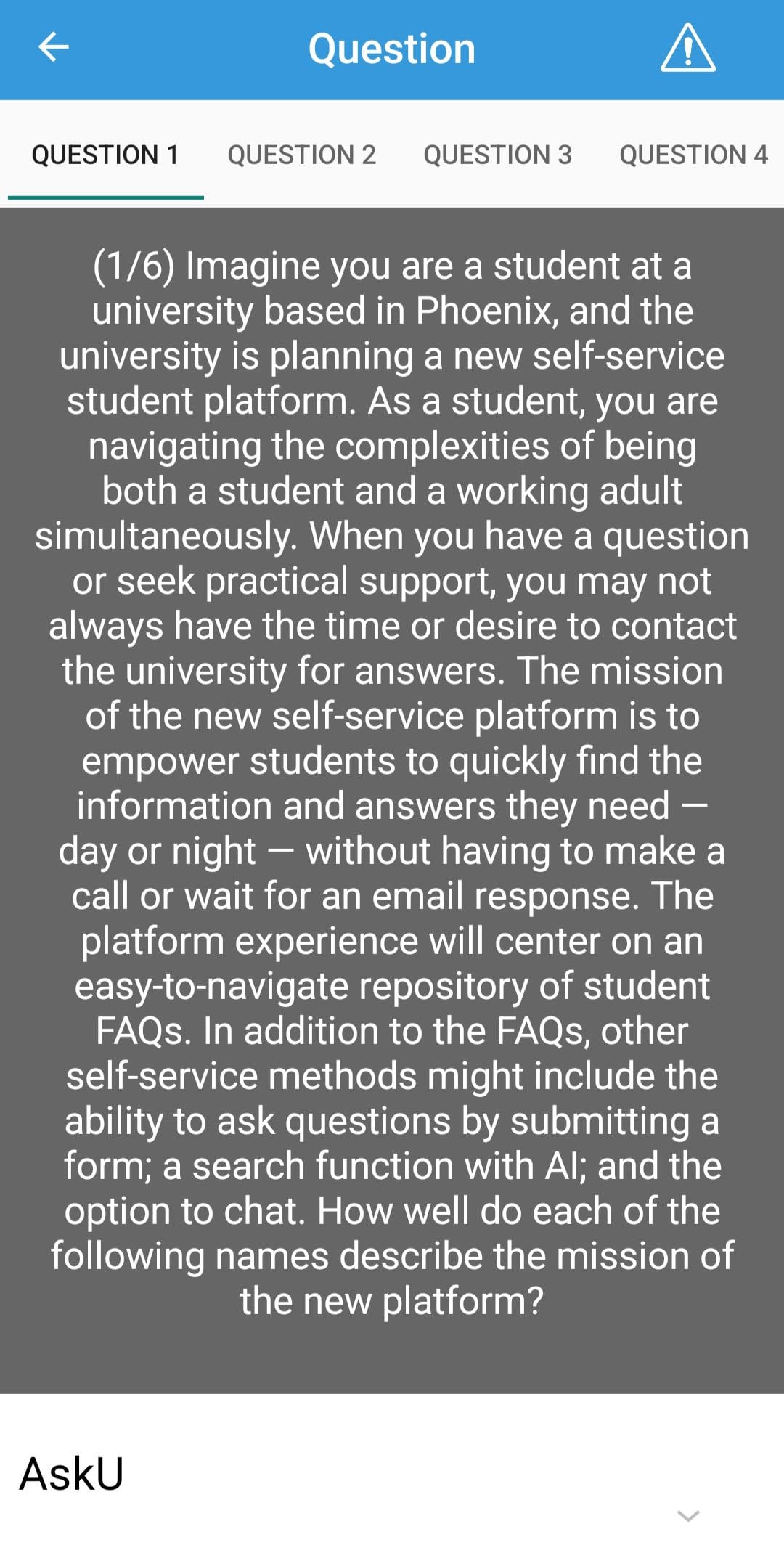Select the Question 1 tab
The height and width of the screenshot is (1545, 784).
pos(105,155)
